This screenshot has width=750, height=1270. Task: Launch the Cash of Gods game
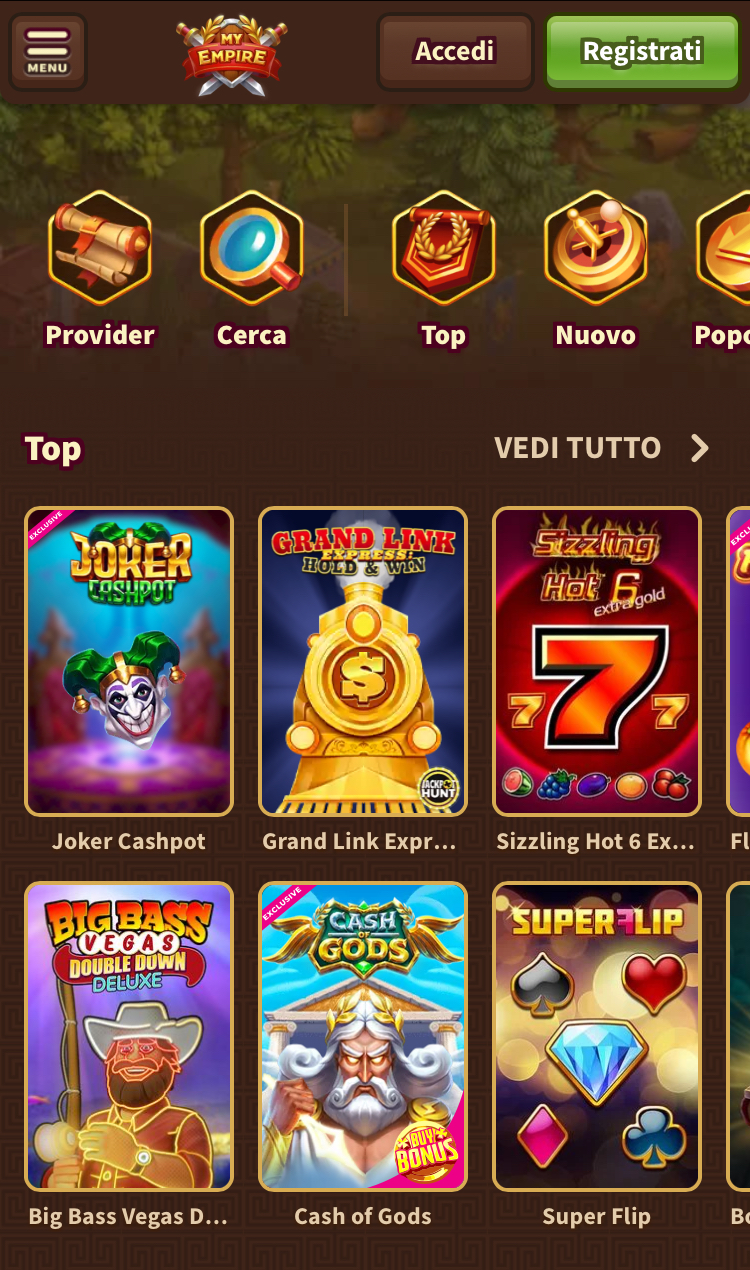[363, 1036]
